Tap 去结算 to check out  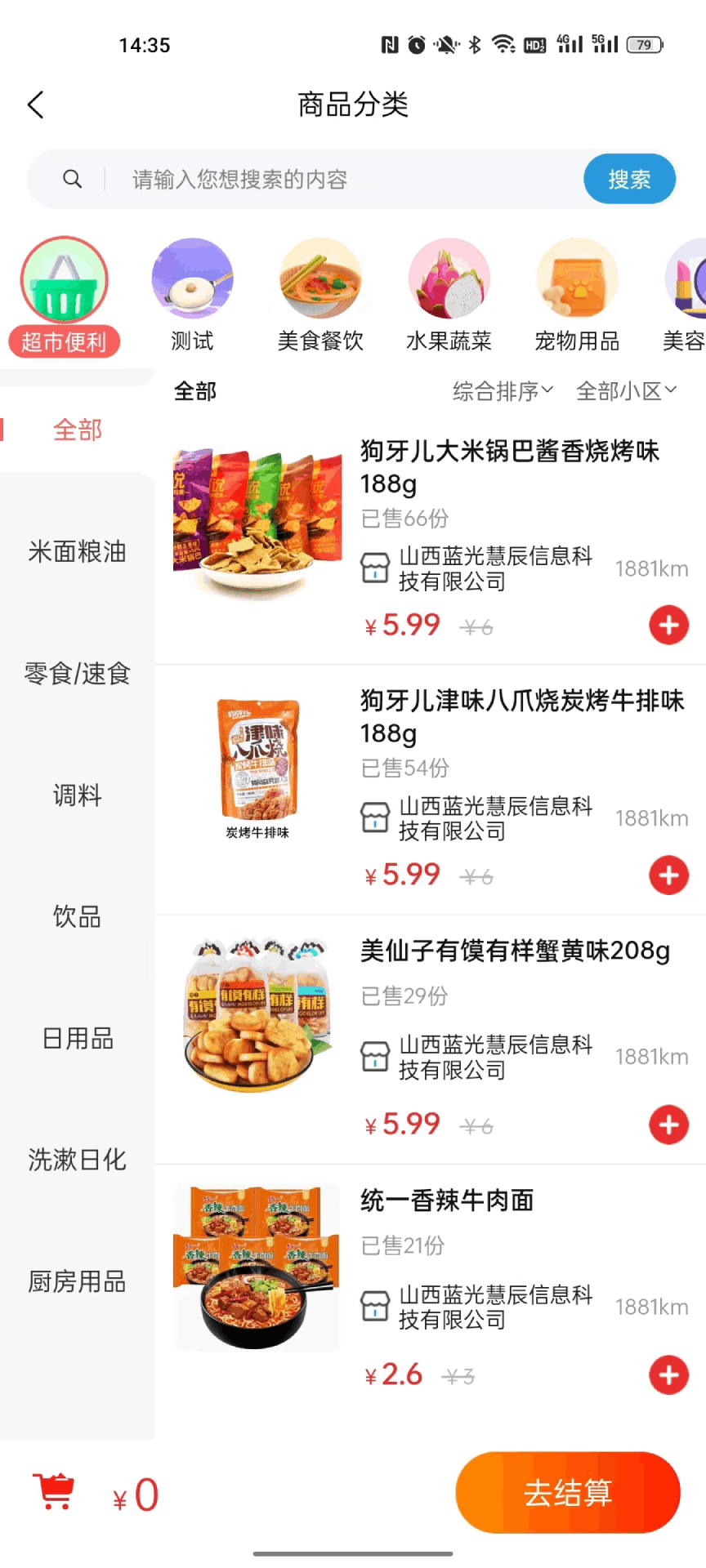(x=568, y=1493)
